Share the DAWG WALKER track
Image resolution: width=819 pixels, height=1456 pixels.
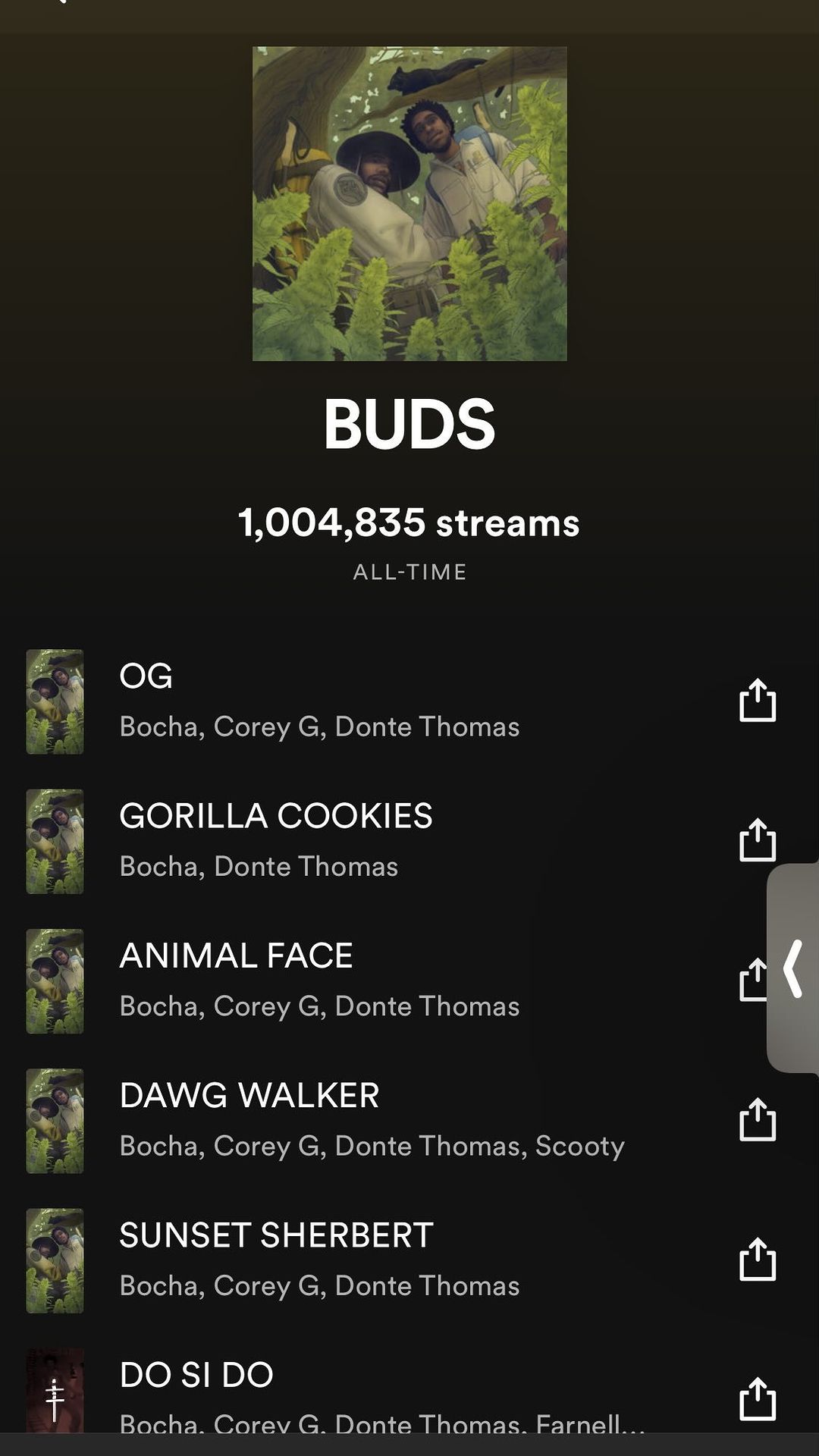tap(758, 1119)
